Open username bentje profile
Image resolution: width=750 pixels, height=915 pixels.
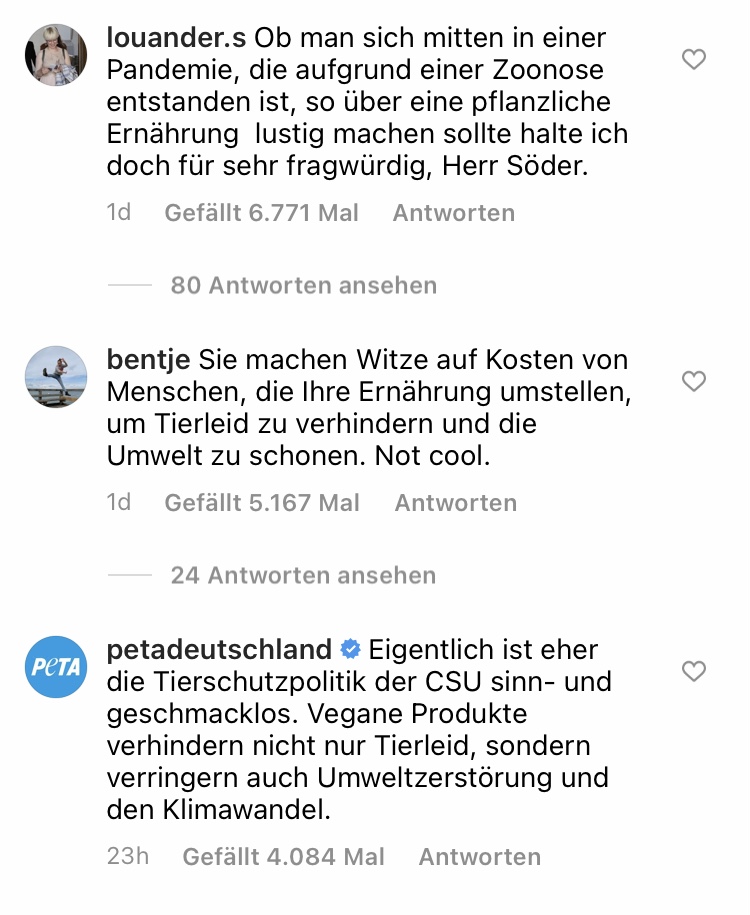pyautogui.click(x=149, y=359)
